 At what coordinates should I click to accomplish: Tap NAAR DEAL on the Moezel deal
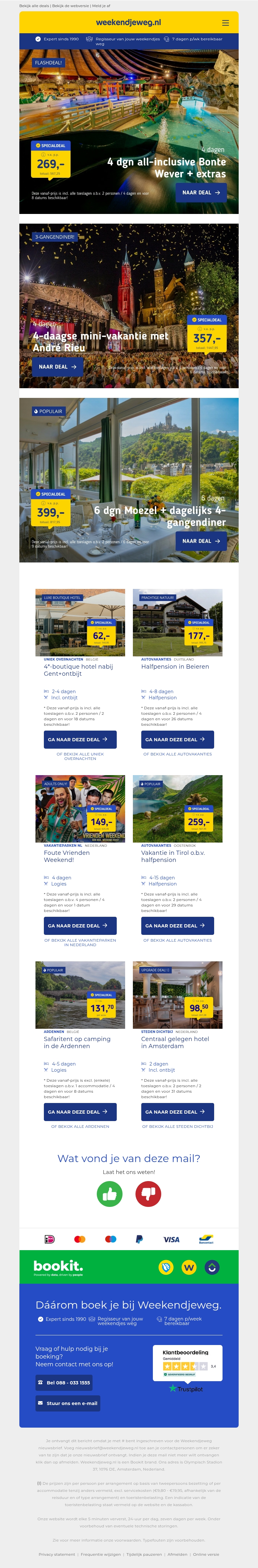(201, 541)
